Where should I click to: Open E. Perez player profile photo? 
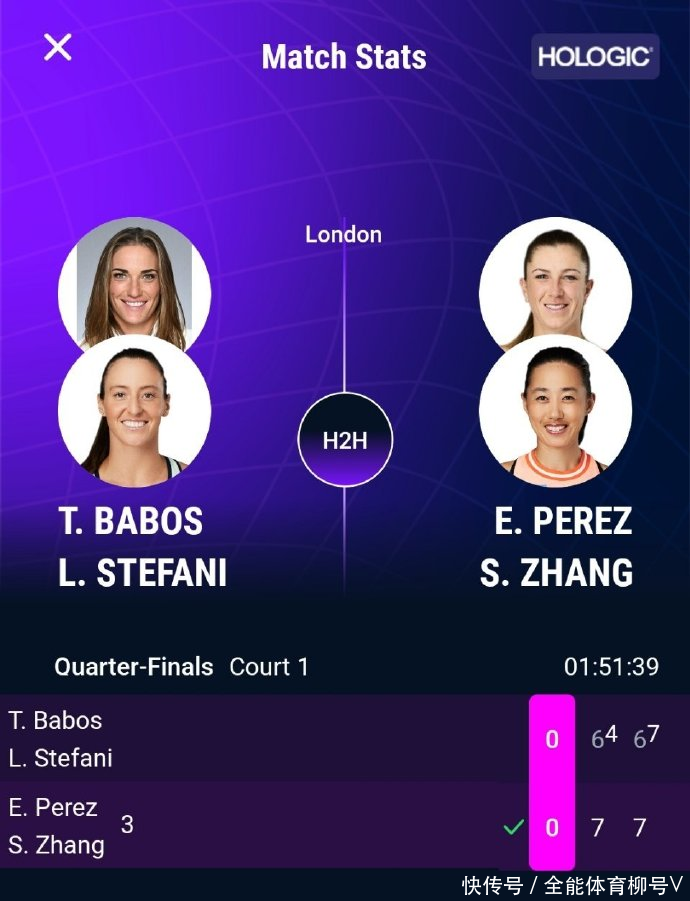[555, 278]
